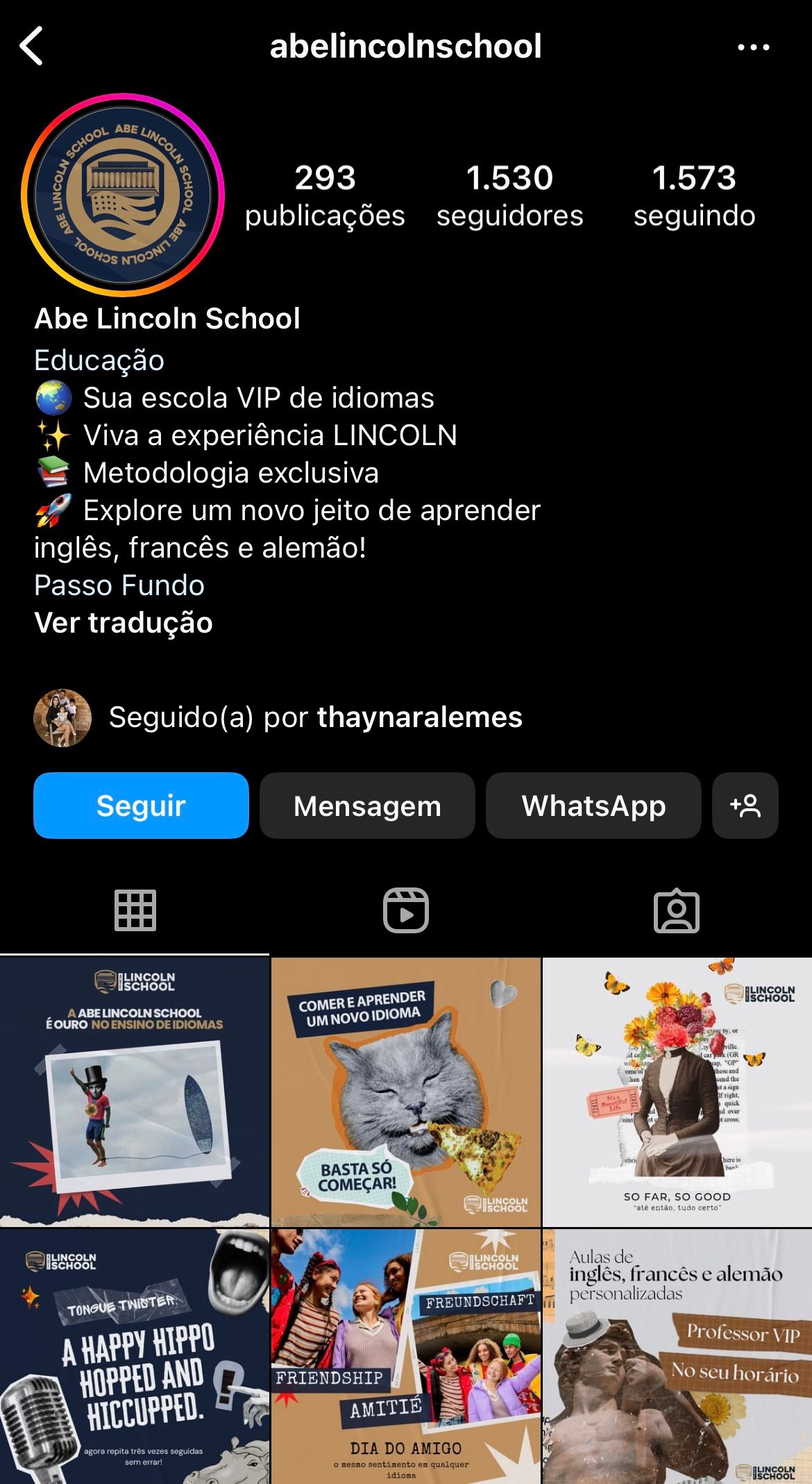Show suggested accounts with add-person icon
The height and width of the screenshot is (1484, 812).
(745, 806)
